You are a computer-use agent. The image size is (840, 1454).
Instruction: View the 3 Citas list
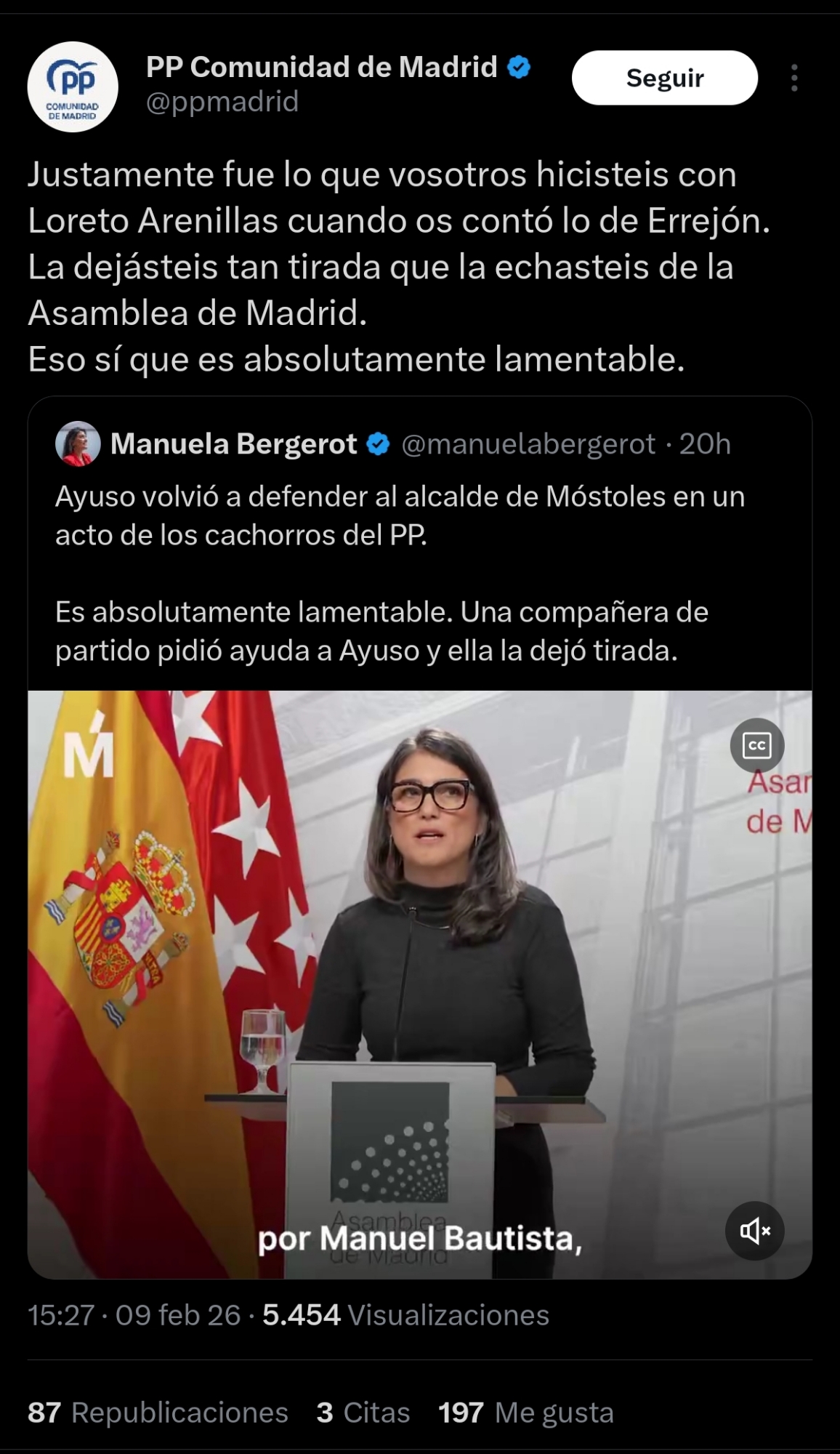(363, 1413)
